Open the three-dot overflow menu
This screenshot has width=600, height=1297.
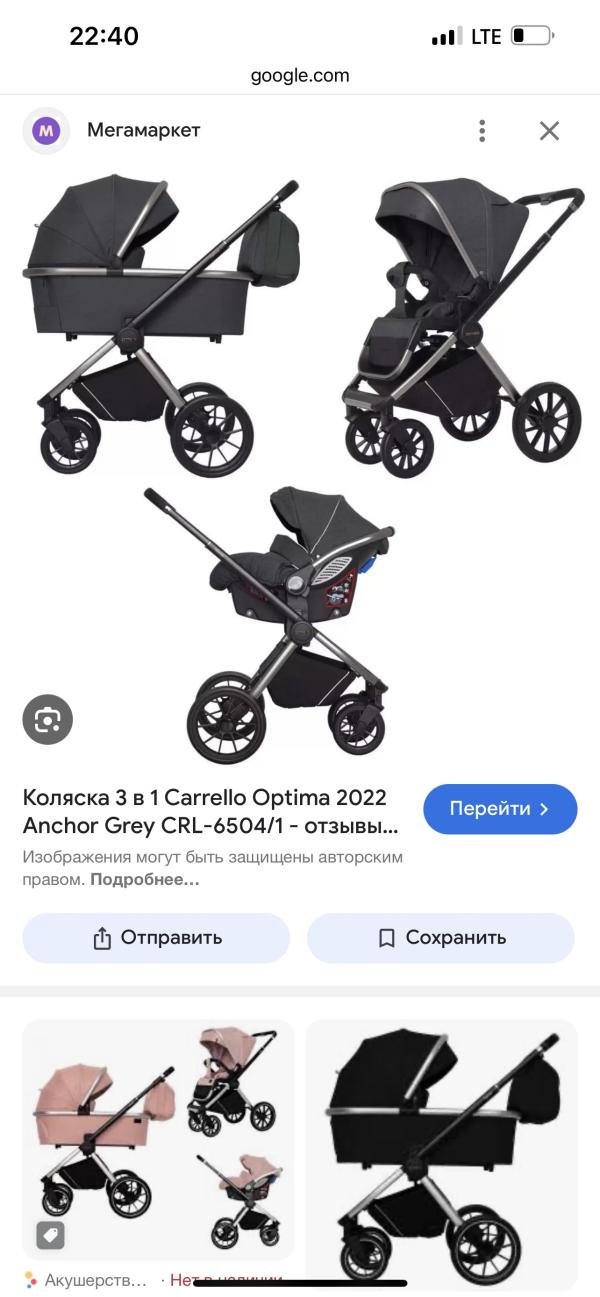[482, 131]
